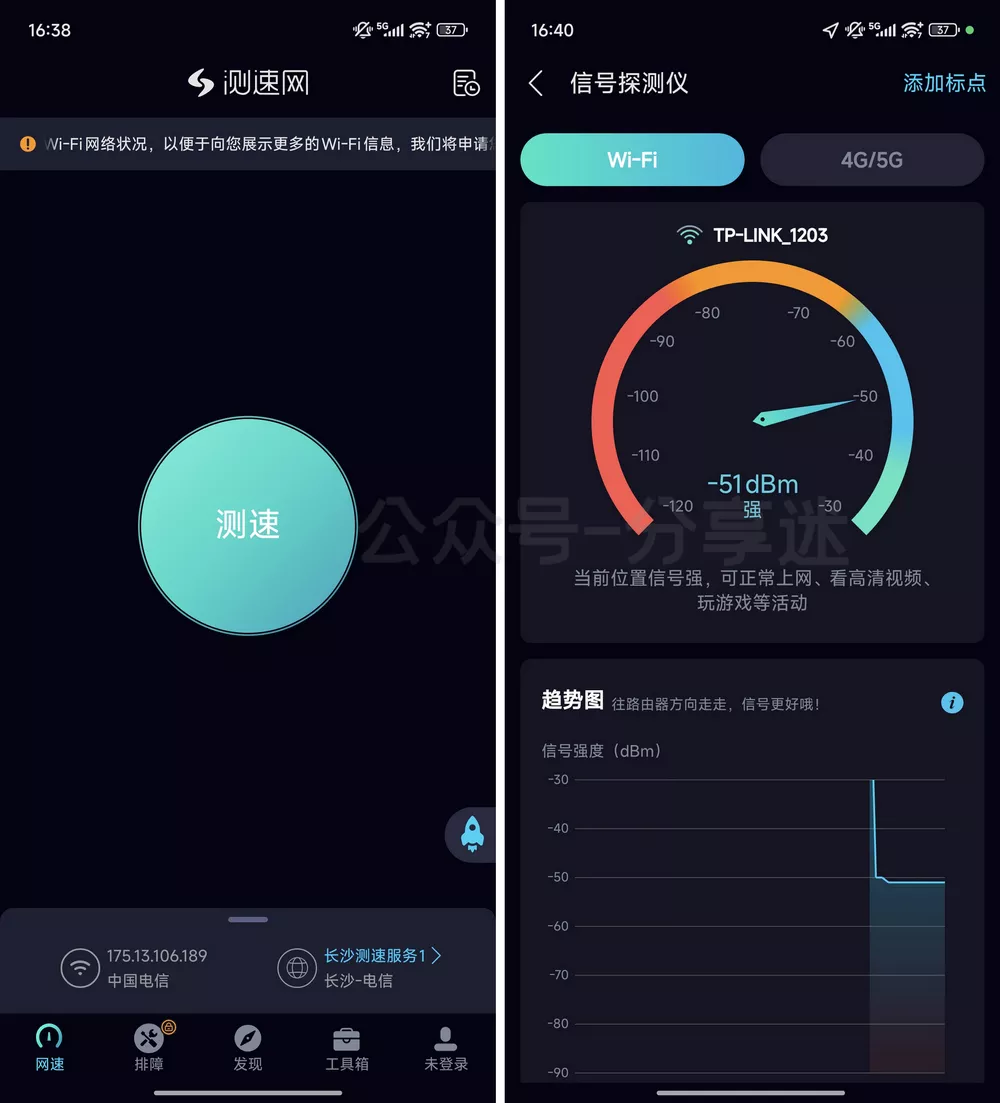Change server 长沙测速服务1
Viewport: 1000px width, 1103px height.
tap(382, 957)
